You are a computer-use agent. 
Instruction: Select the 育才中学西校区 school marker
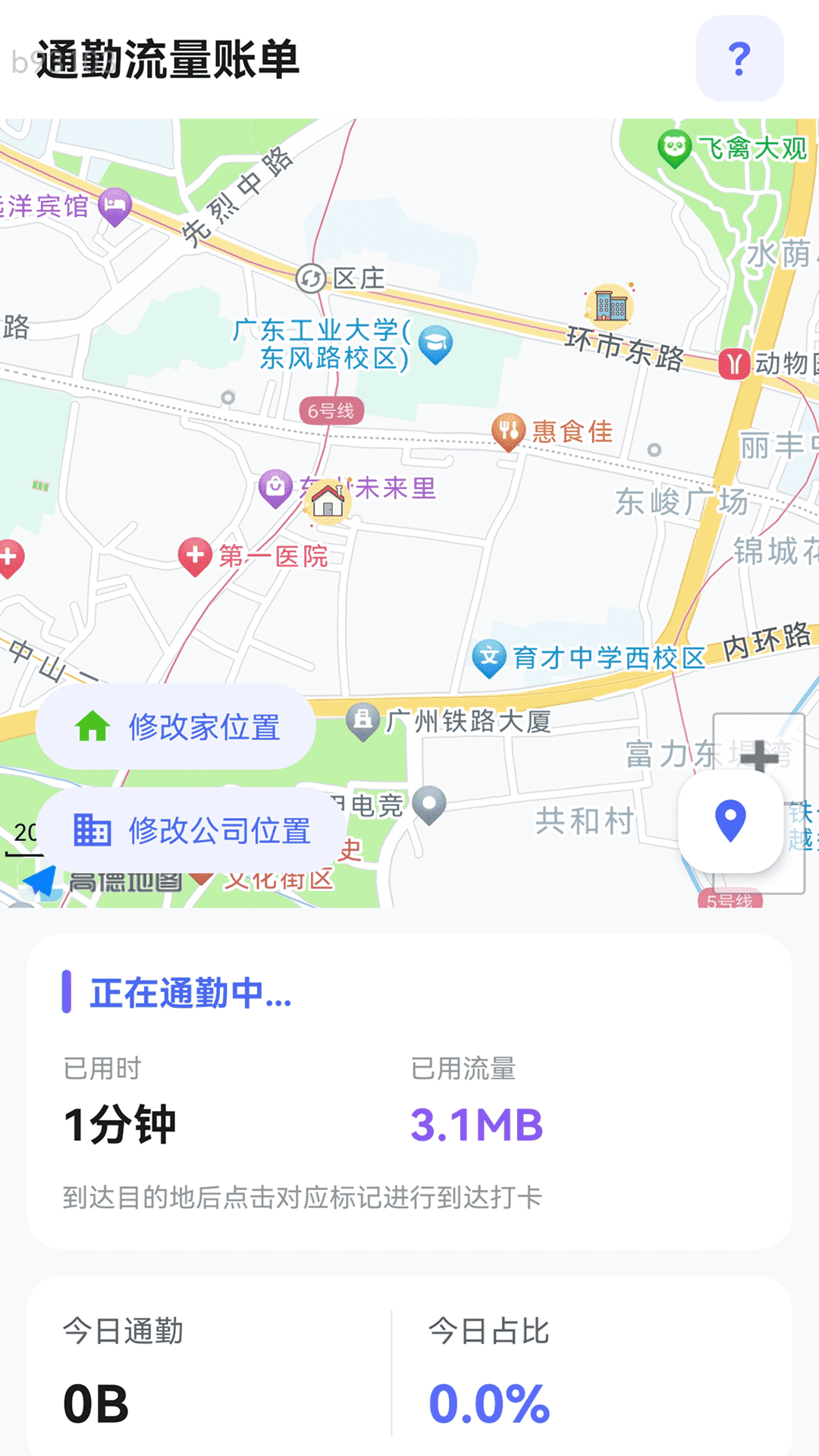(x=488, y=657)
